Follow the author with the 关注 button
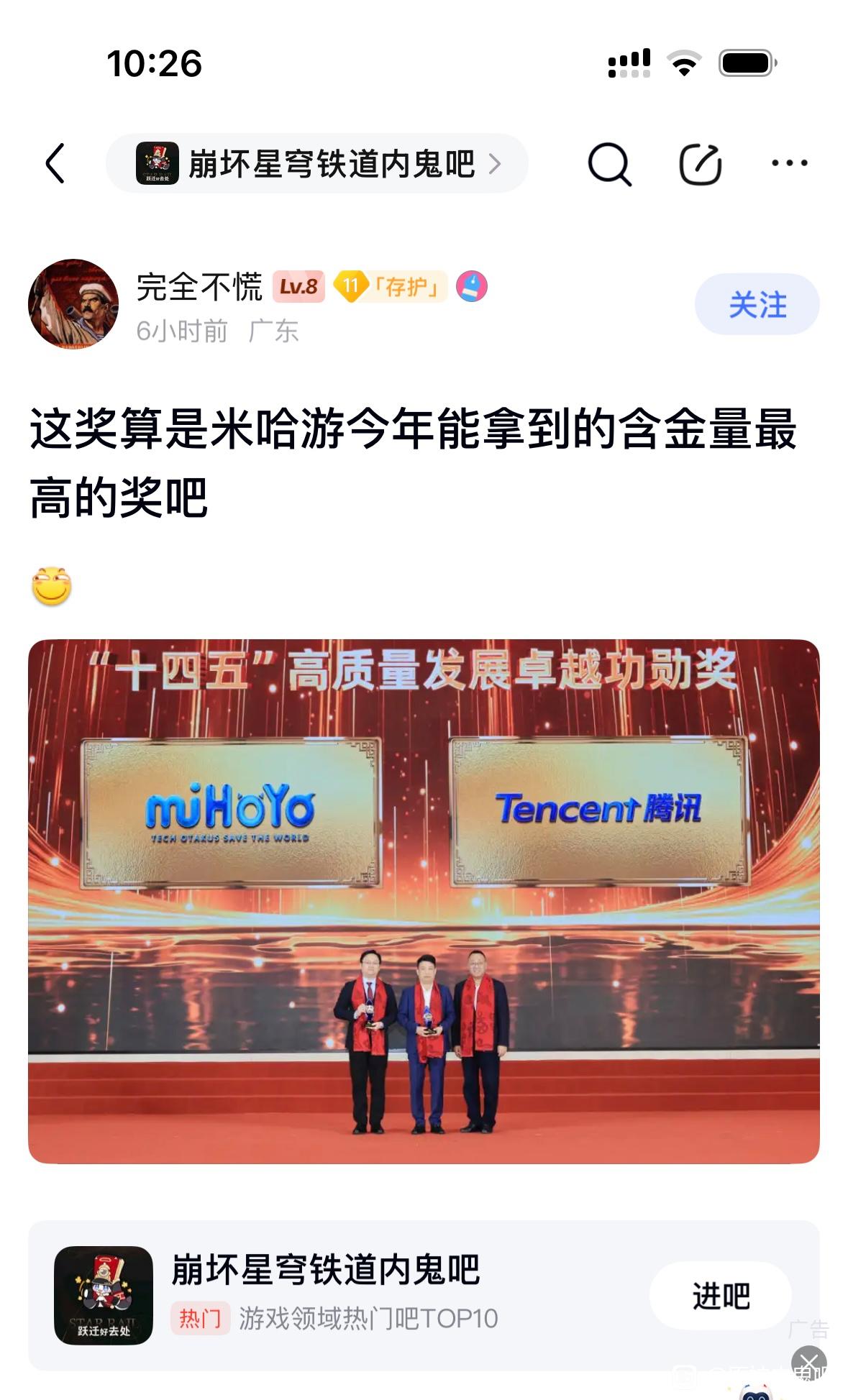 (757, 304)
